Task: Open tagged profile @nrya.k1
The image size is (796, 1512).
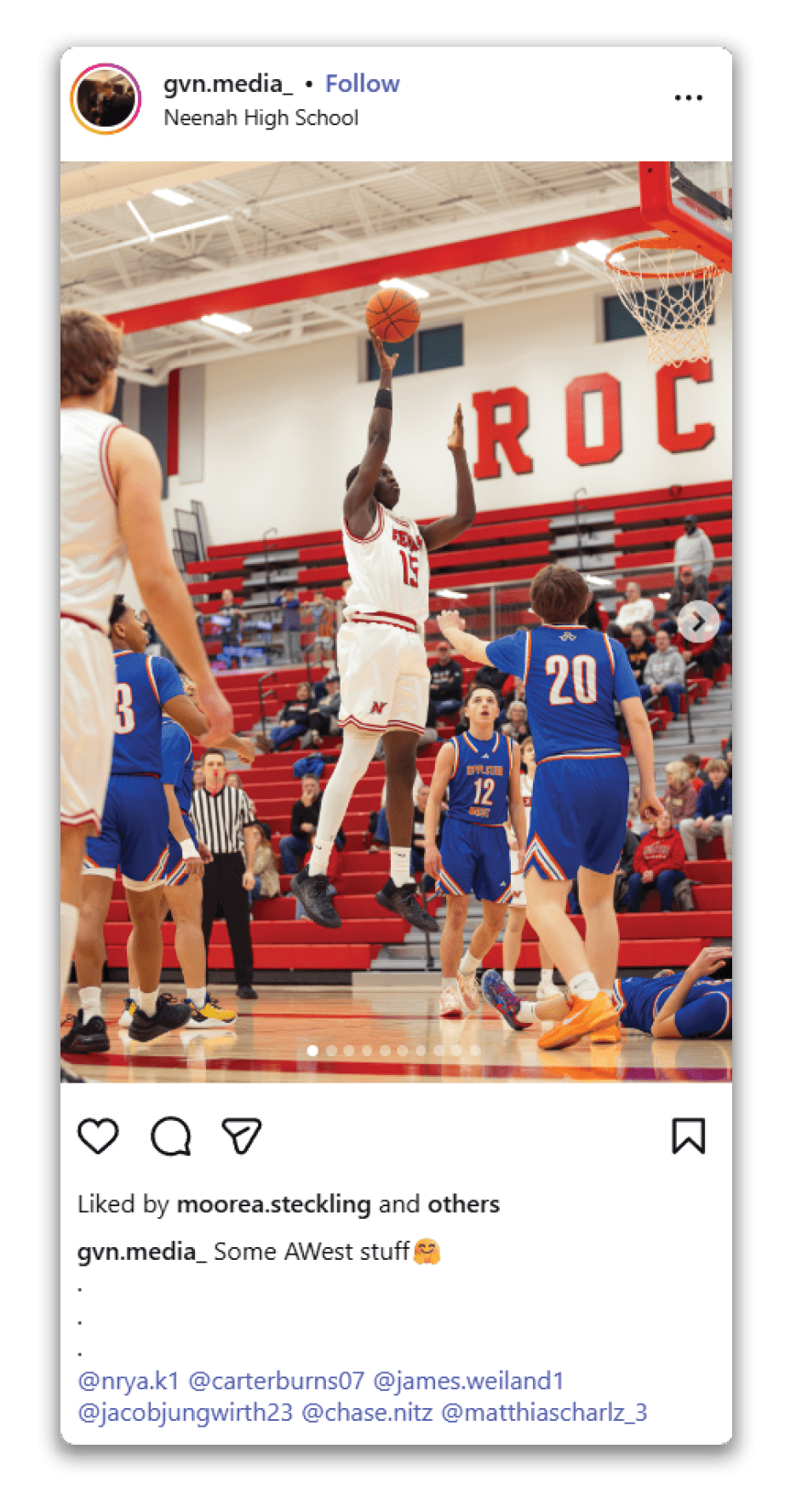Action: (128, 1381)
